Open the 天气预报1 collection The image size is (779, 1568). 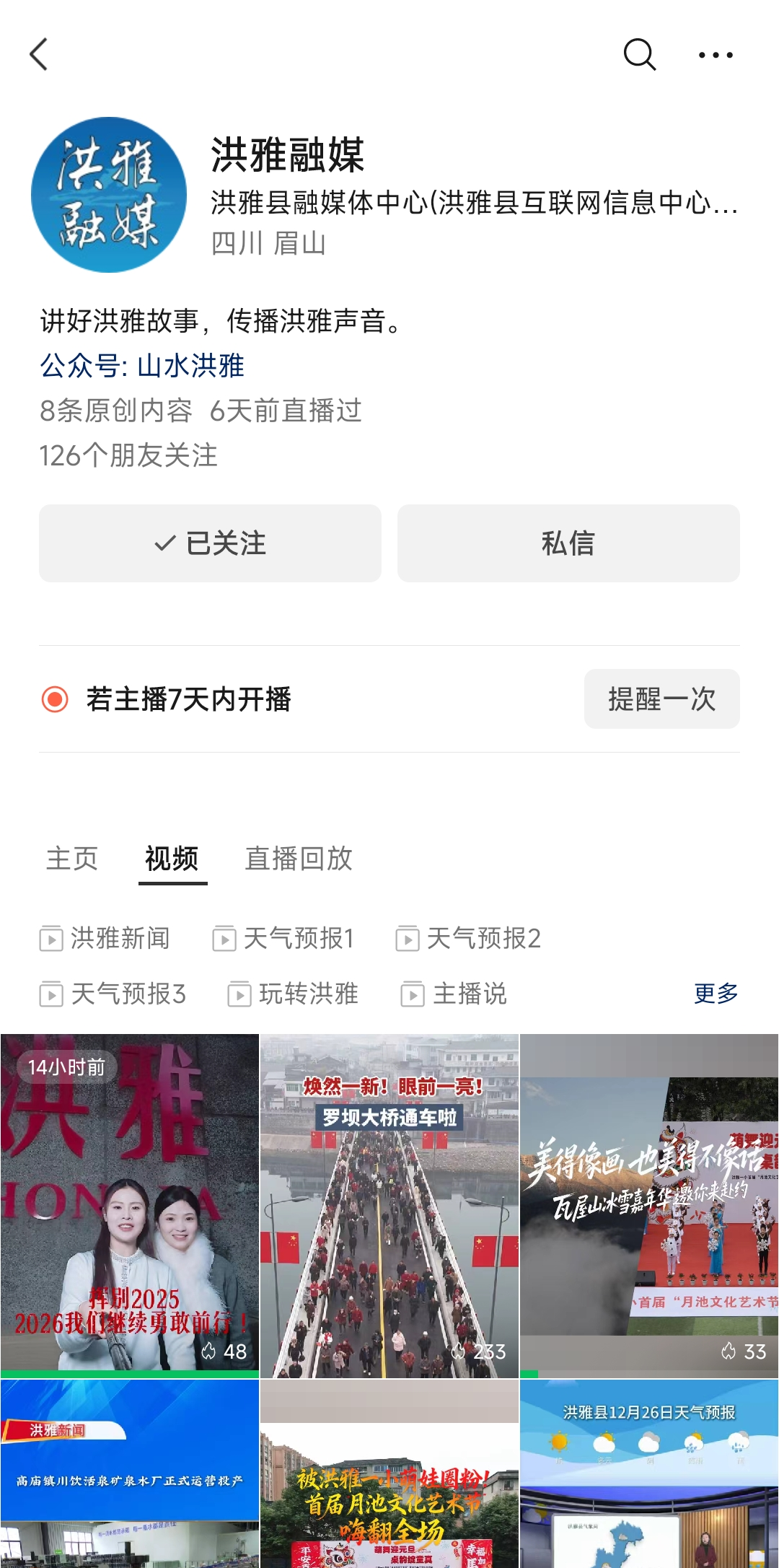(284, 939)
